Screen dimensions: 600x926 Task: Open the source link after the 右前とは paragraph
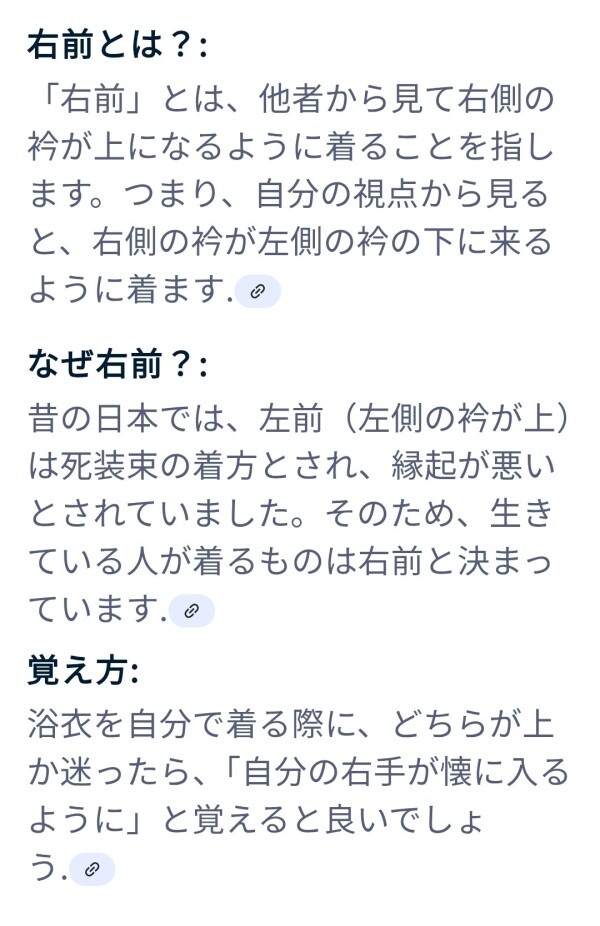pyautogui.click(x=257, y=292)
